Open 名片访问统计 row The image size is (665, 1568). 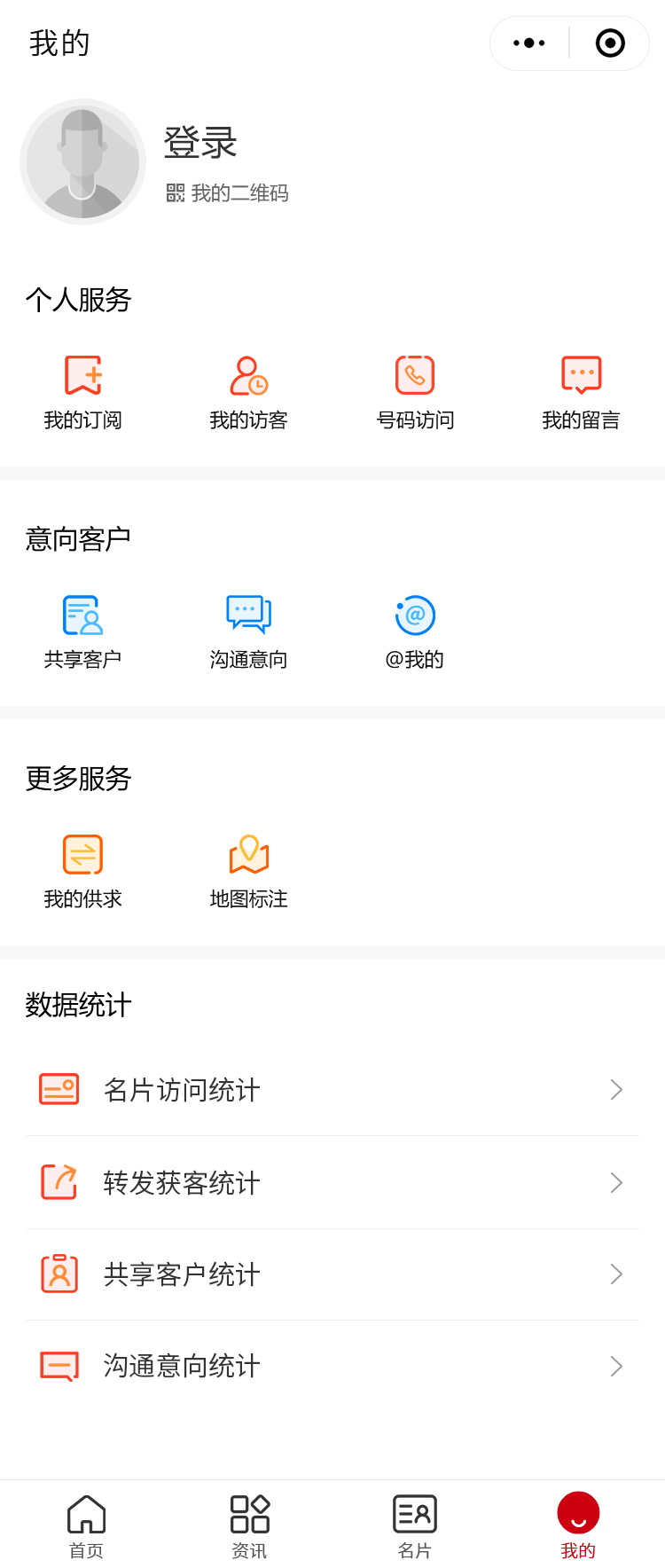click(332, 1090)
